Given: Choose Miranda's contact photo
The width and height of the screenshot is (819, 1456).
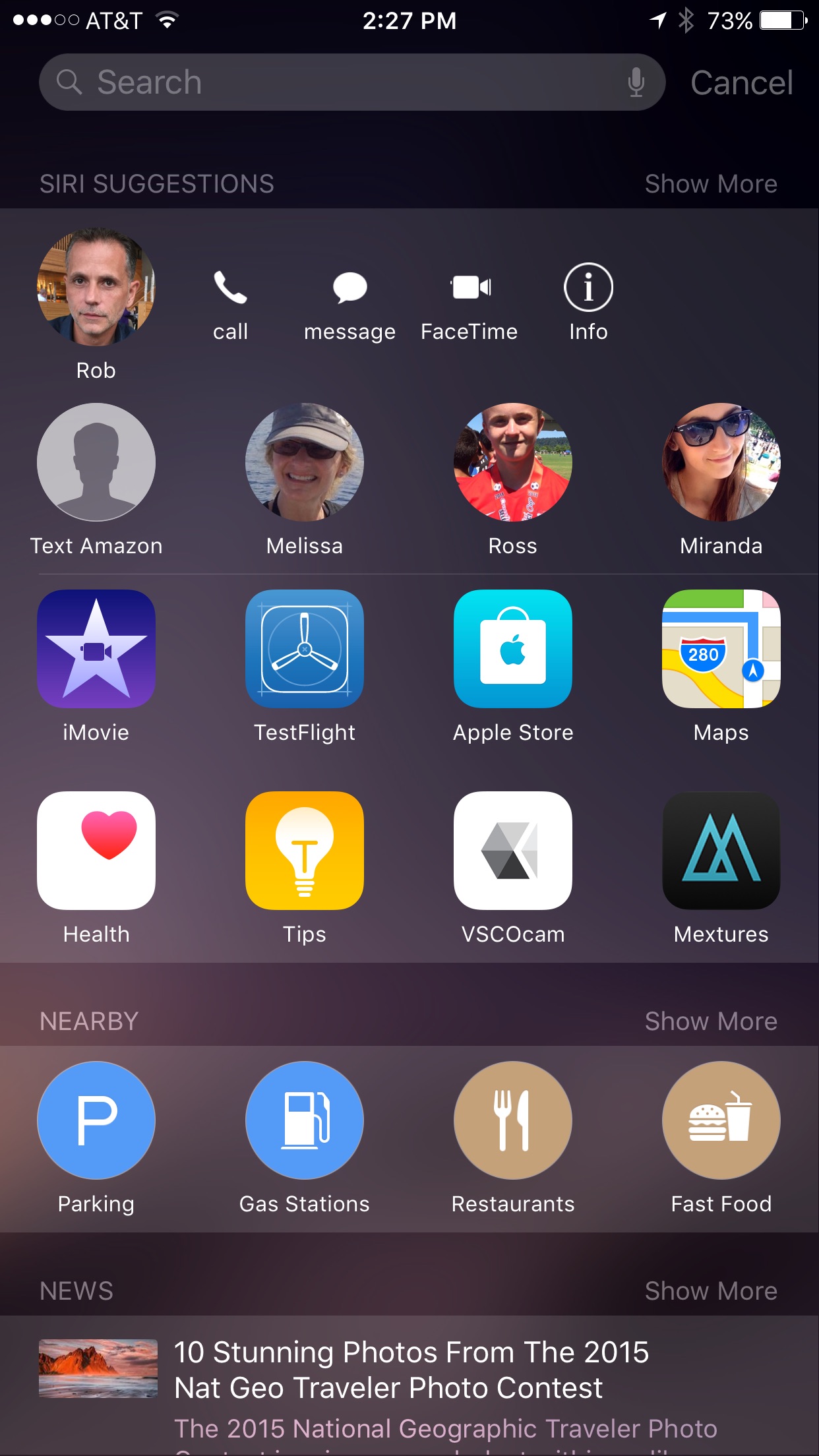Looking at the screenshot, I should [721, 462].
